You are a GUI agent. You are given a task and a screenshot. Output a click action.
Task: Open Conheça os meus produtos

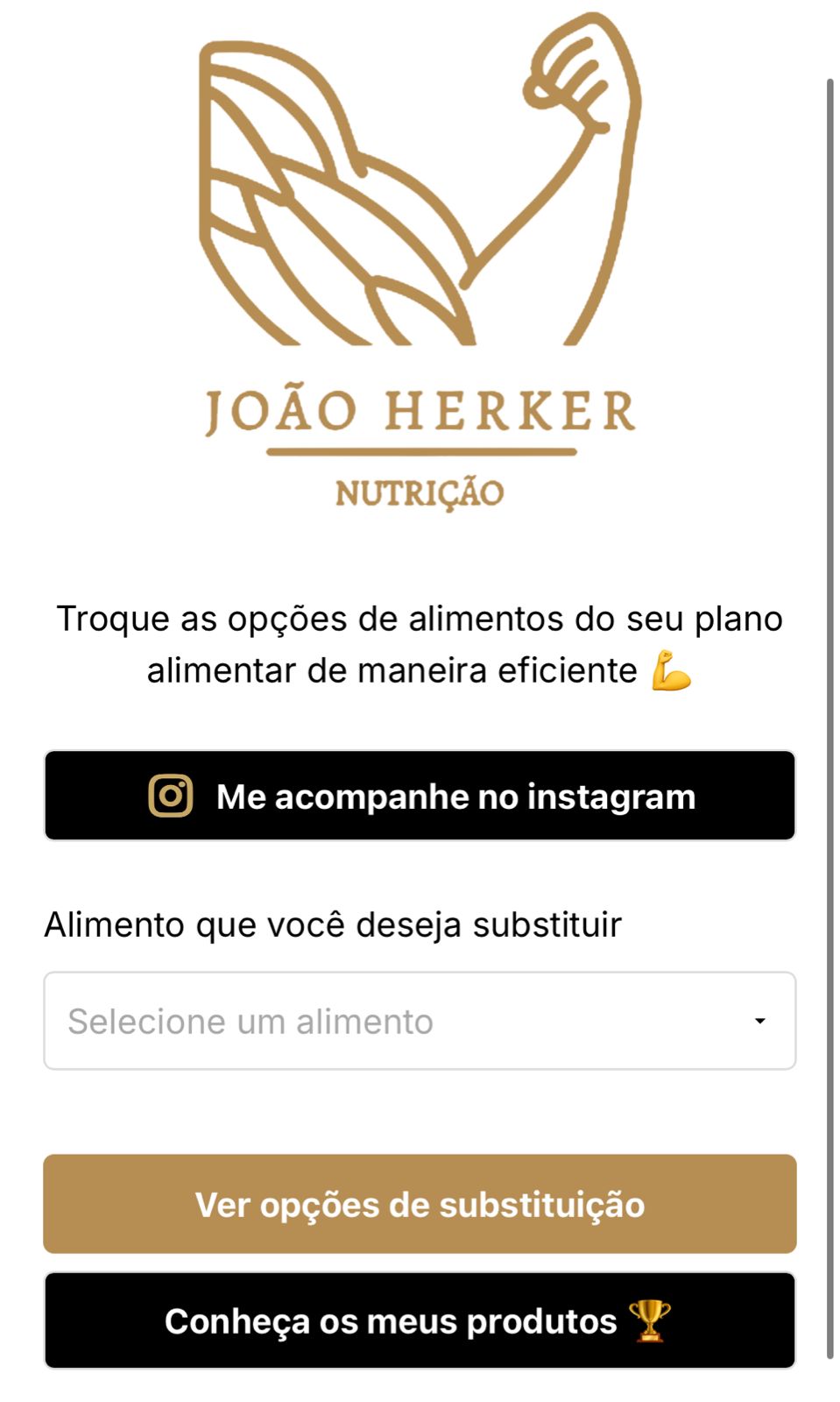click(420, 1321)
